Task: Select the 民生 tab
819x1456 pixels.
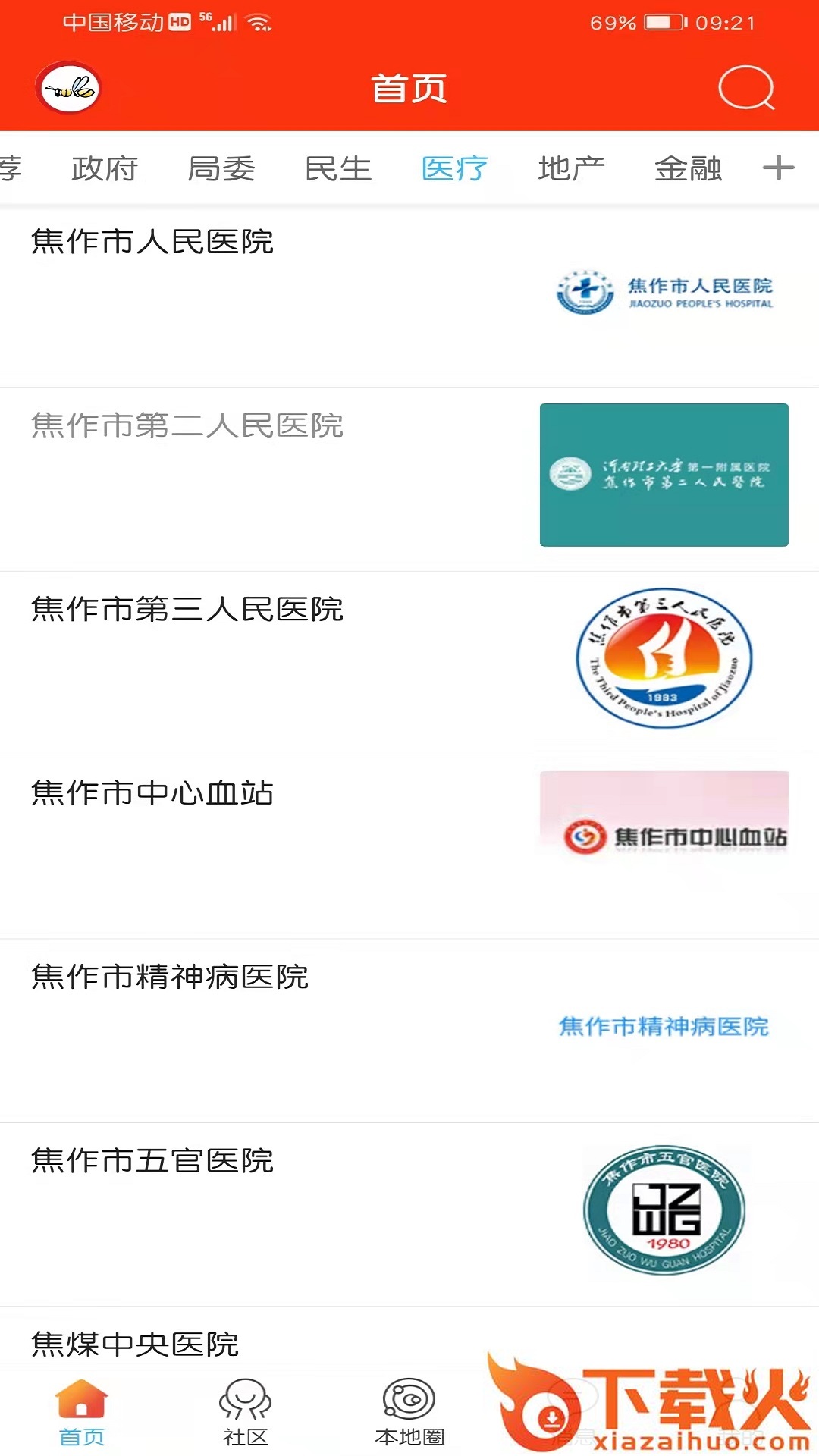Action: click(338, 168)
